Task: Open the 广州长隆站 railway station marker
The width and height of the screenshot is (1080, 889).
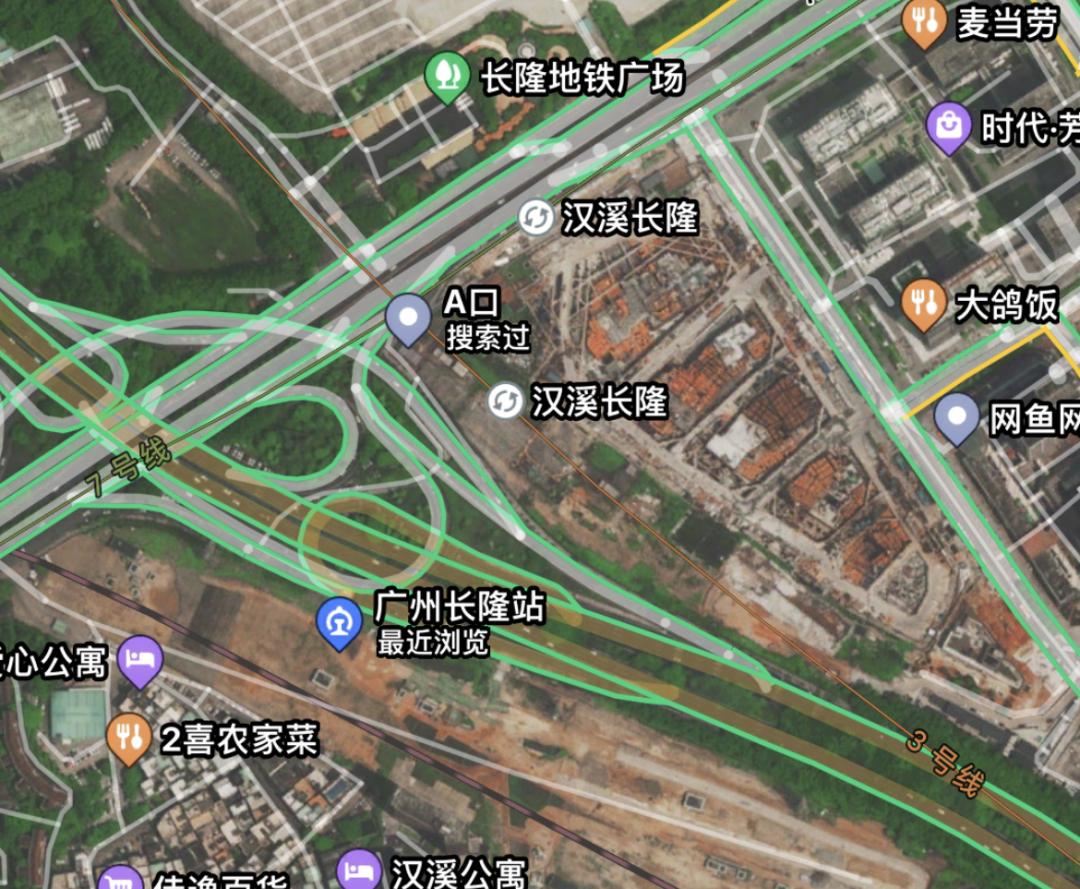Action: click(339, 621)
